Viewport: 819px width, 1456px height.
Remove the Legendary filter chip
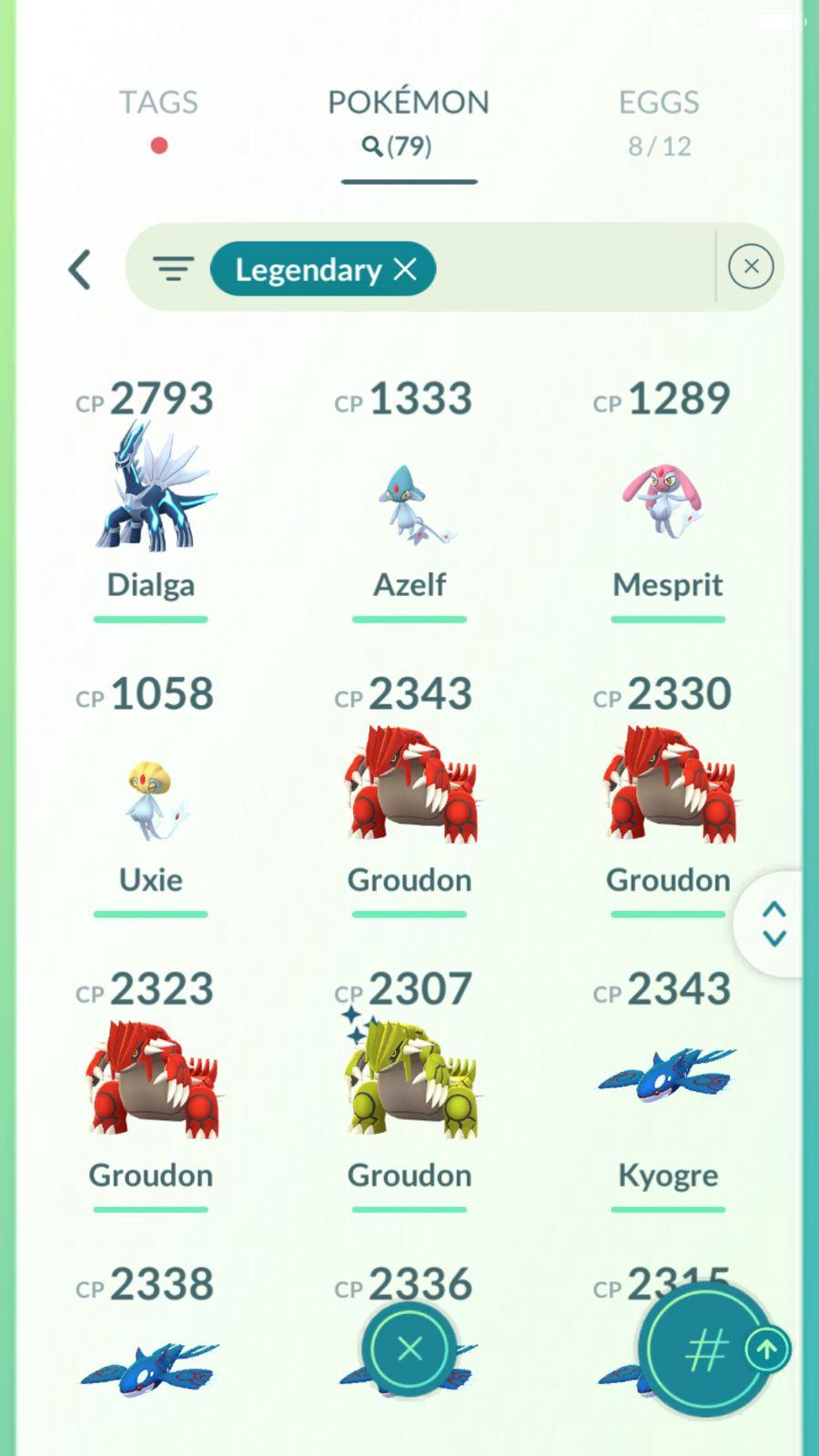pos(405,269)
